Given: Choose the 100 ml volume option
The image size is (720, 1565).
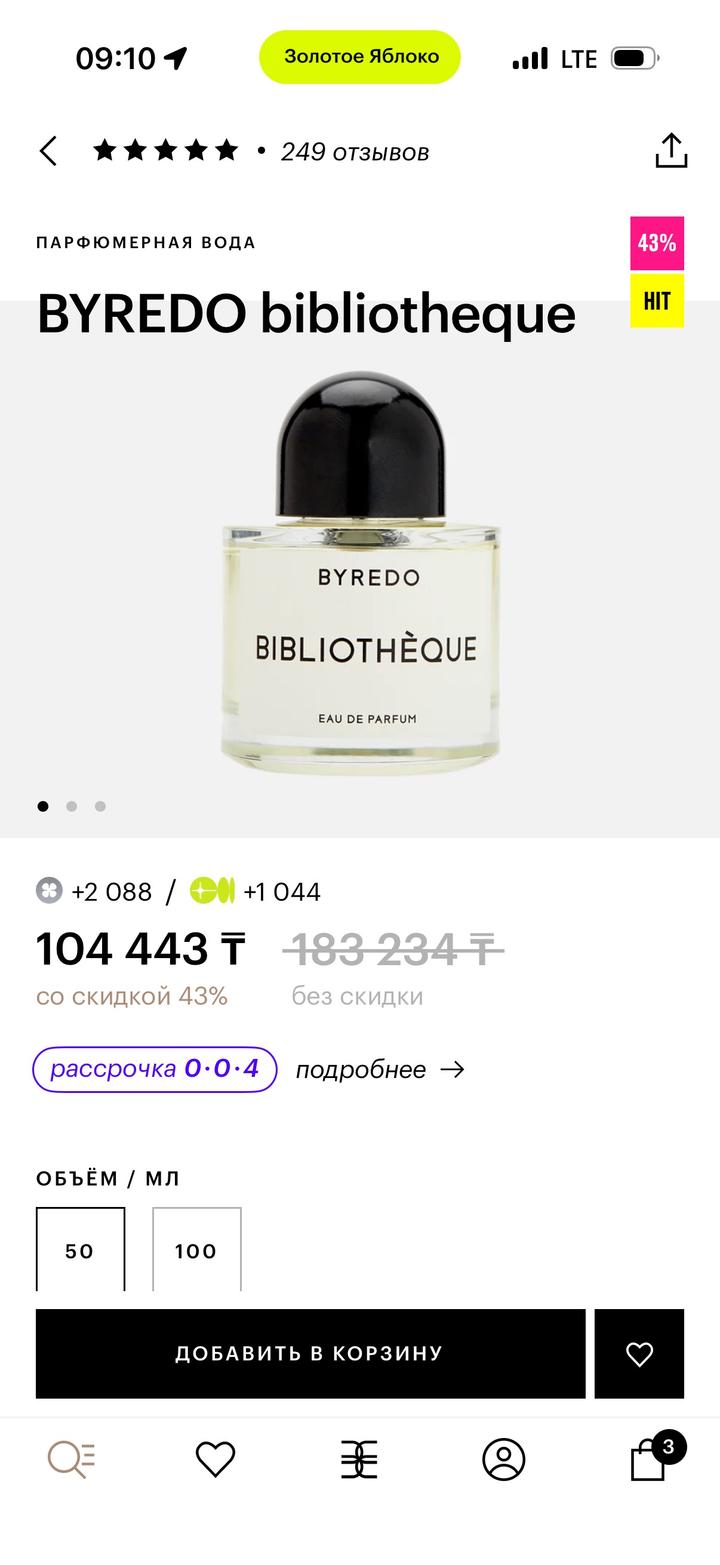Looking at the screenshot, I should [196, 1250].
